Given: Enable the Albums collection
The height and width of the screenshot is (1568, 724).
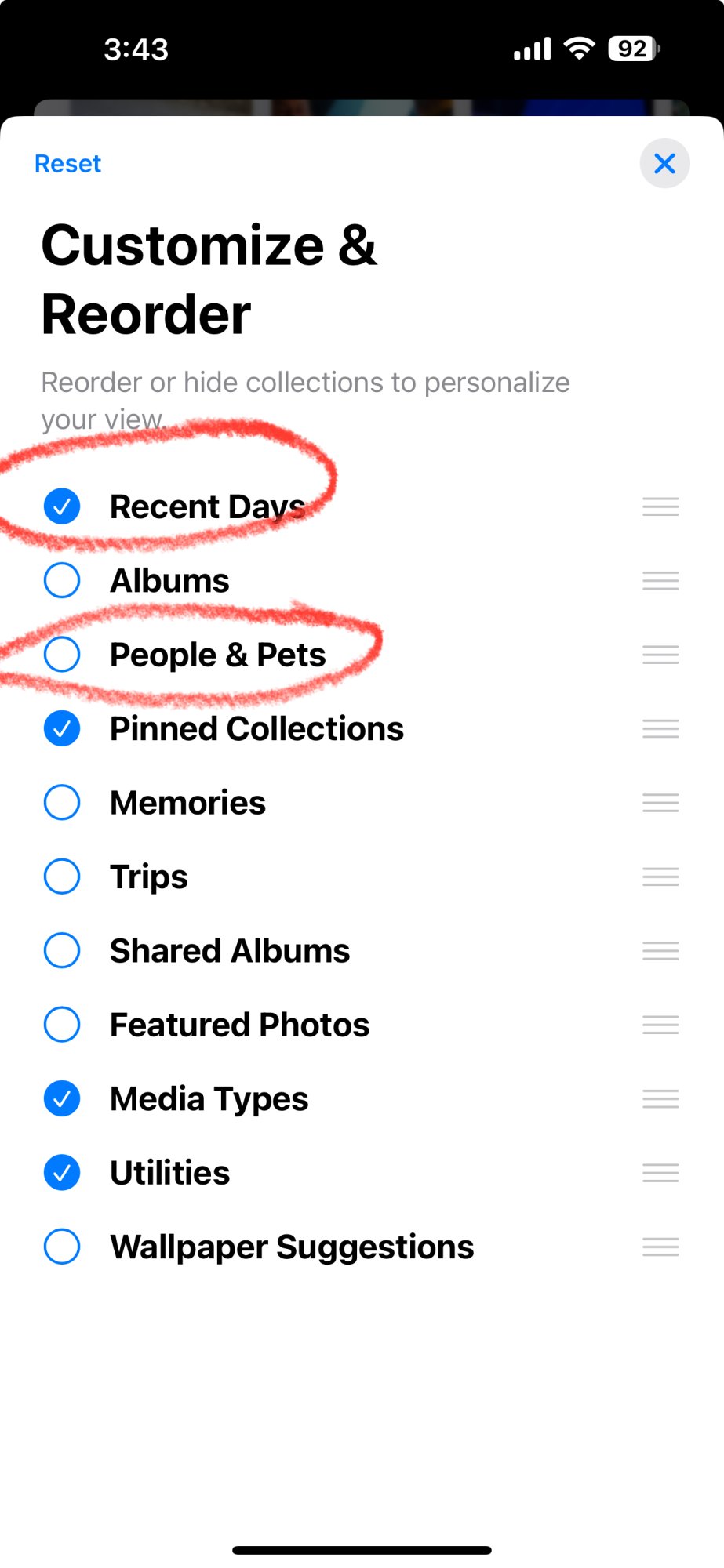Looking at the screenshot, I should [62, 581].
